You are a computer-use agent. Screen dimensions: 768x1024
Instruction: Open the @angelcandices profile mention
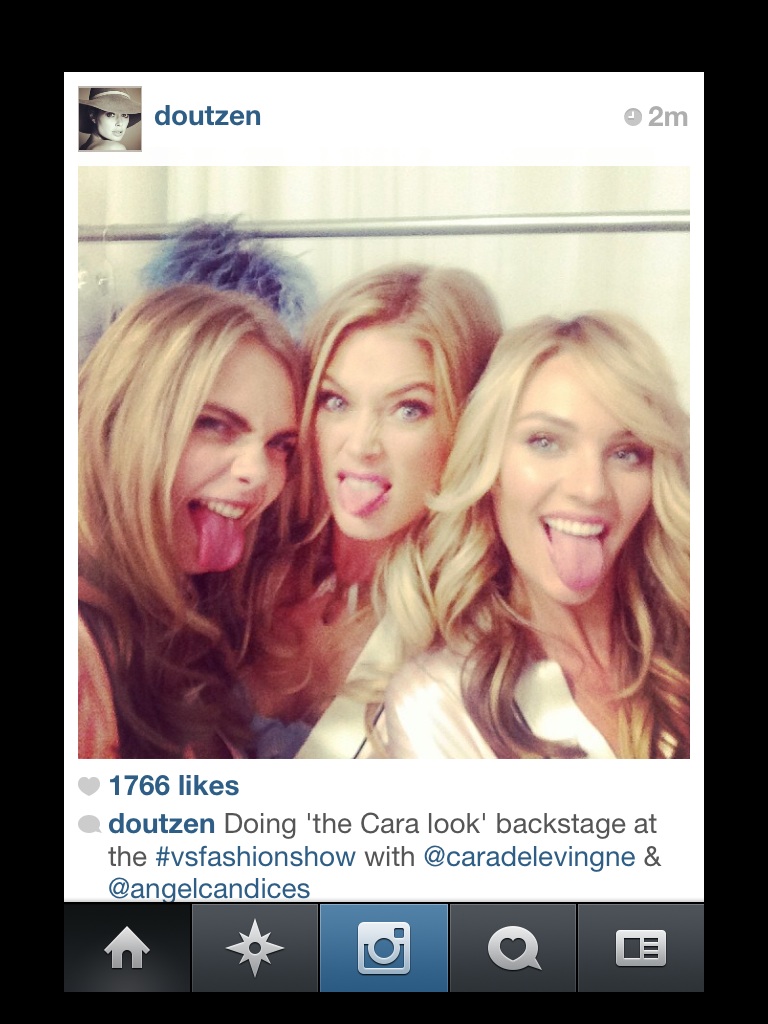click(209, 888)
